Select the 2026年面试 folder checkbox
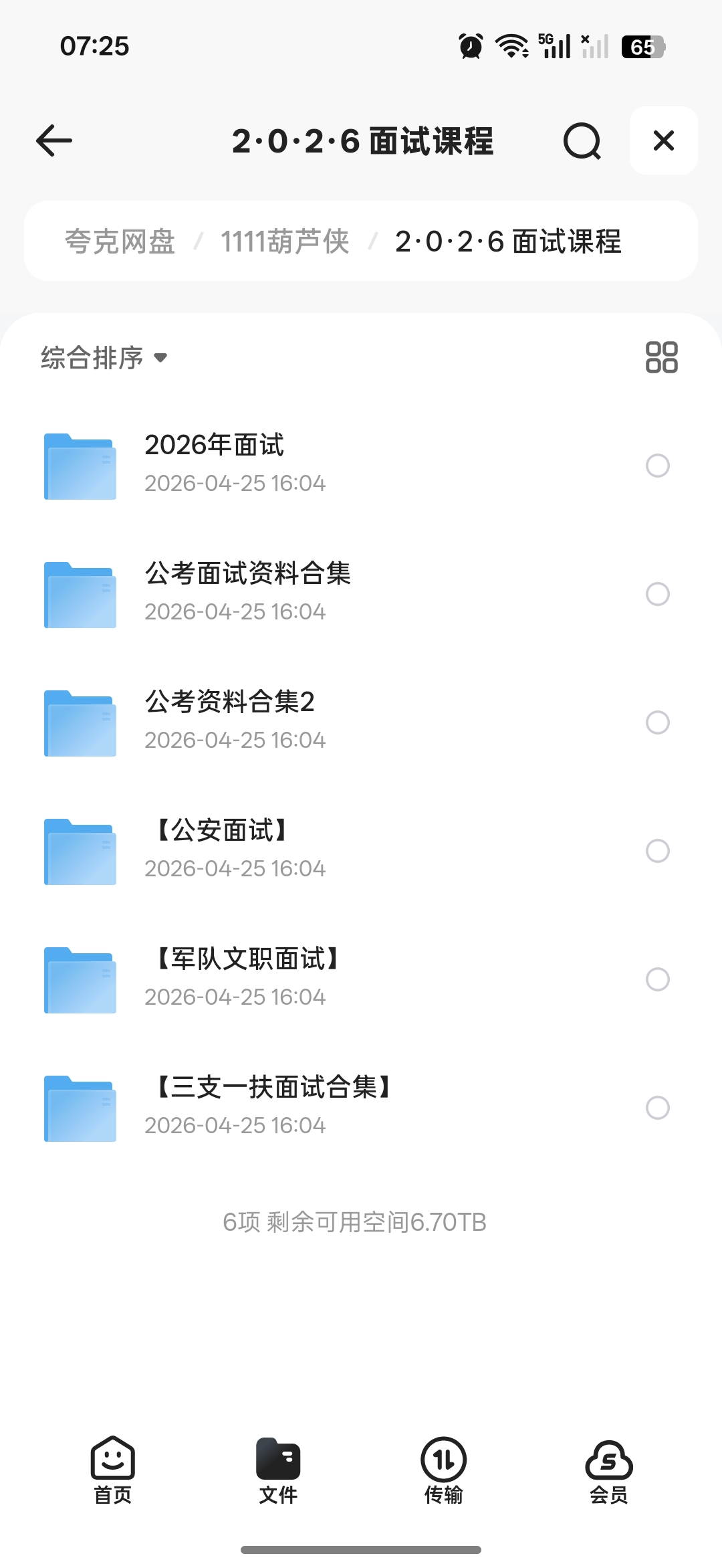722x1568 pixels. click(x=658, y=466)
